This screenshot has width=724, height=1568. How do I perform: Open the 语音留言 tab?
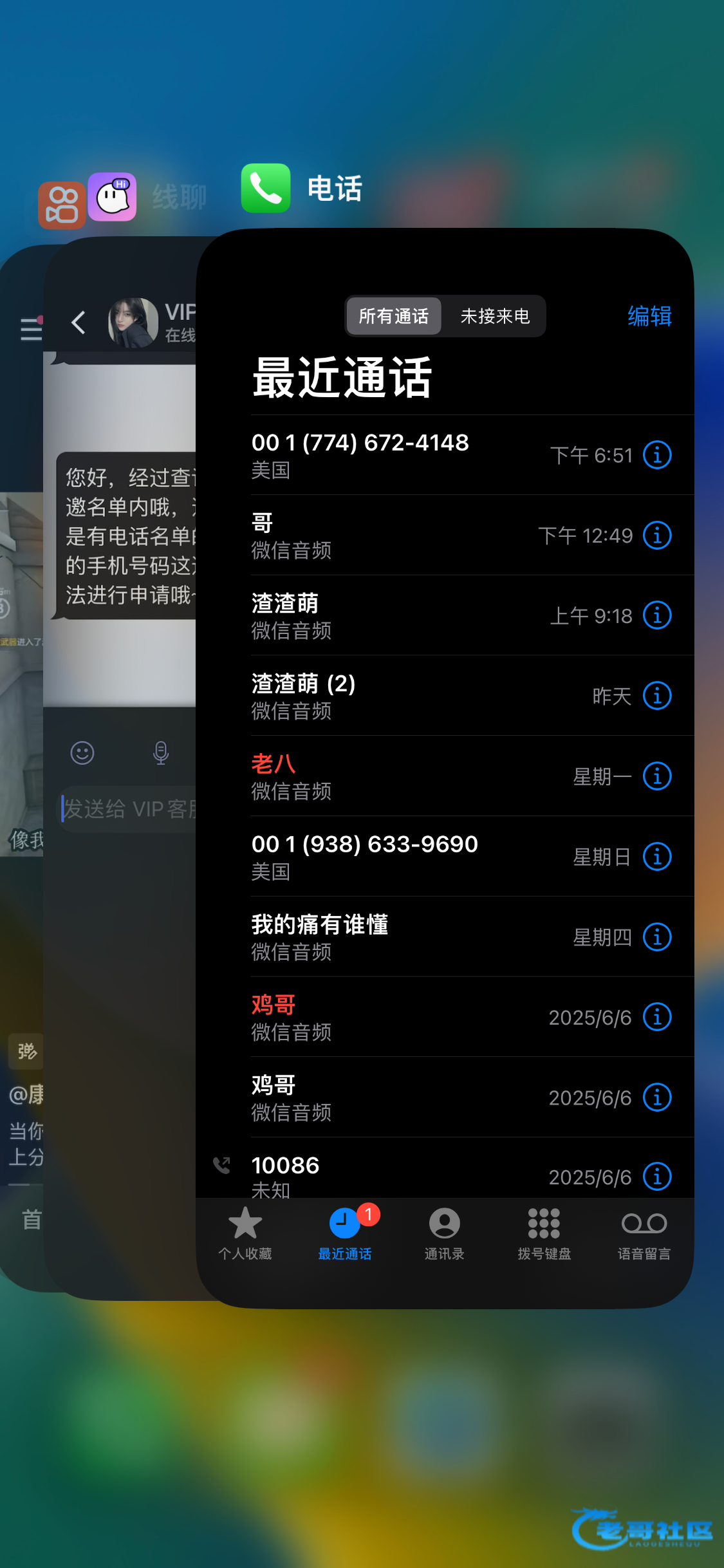[644, 1233]
